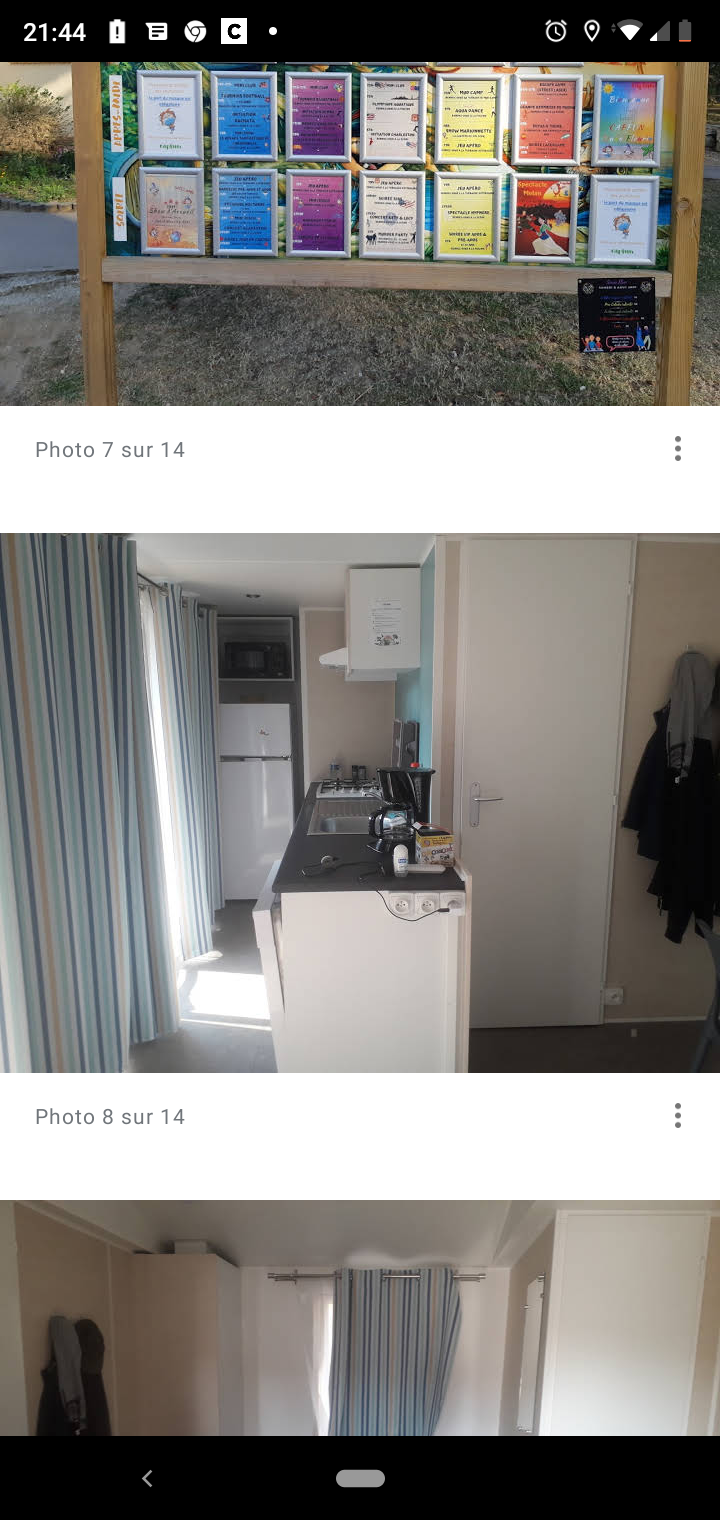
Task: Open the overflow menu for Photo 7 sur 14
Action: coord(678,449)
